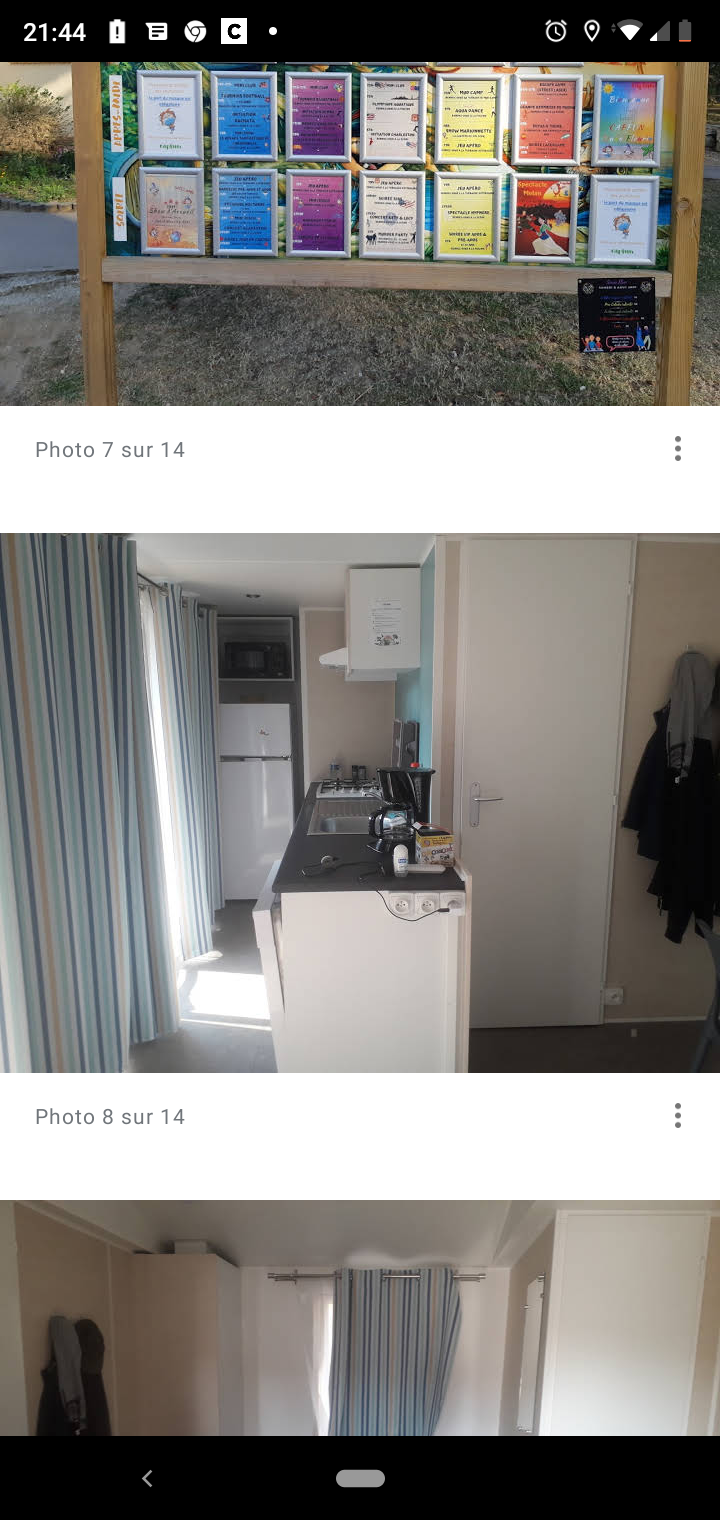
Task: Open the overflow menu for Photo 7 sur 14
Action: coord(678,449)
